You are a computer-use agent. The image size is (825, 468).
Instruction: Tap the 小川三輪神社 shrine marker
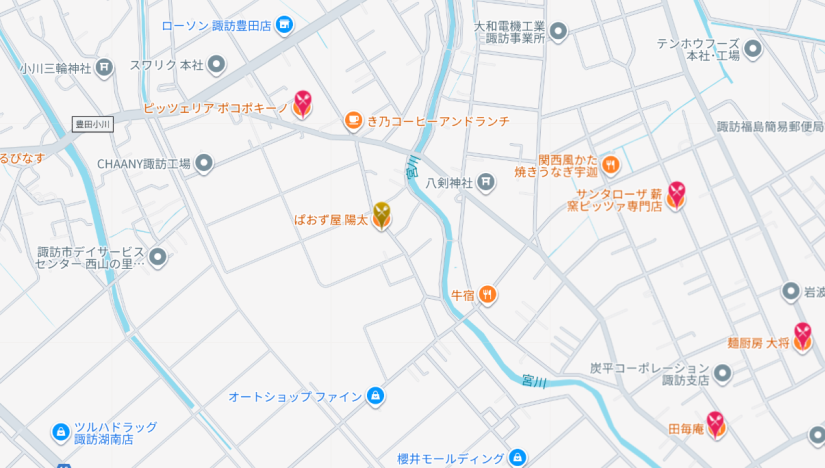pos(105,68)
